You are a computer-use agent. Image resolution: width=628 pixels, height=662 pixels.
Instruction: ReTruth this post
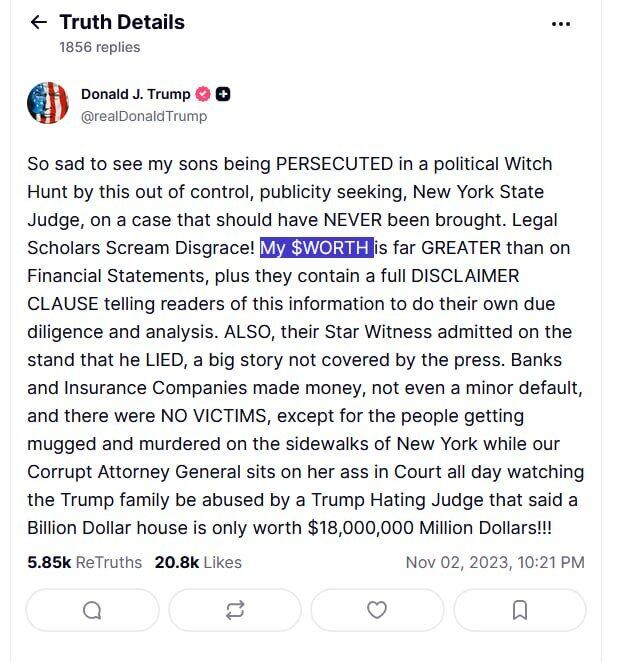pyautogui.click(x=235, y=610)
